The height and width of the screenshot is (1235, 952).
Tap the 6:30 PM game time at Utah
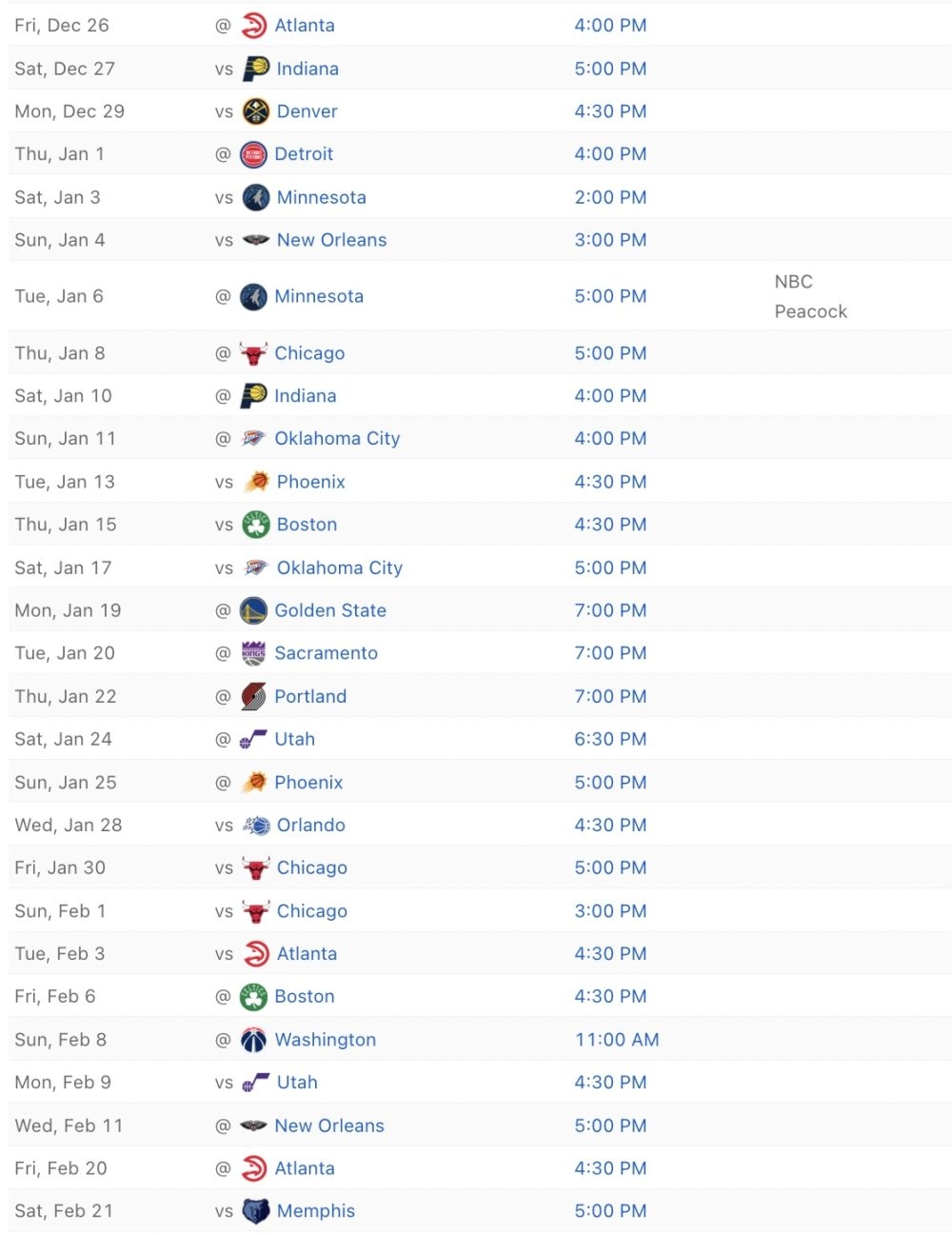pyautogui.click(x=610, y=739)
